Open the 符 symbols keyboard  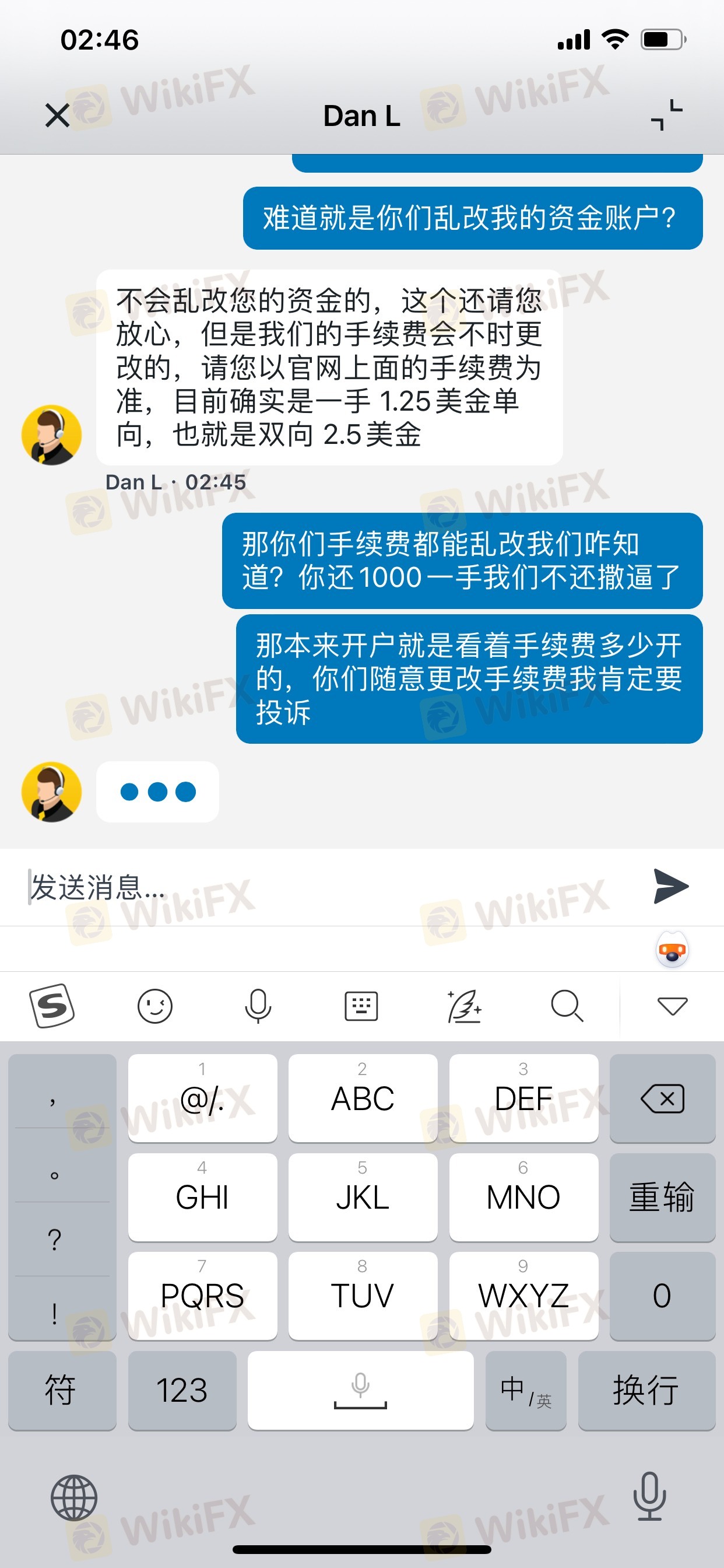(61, 1390)
